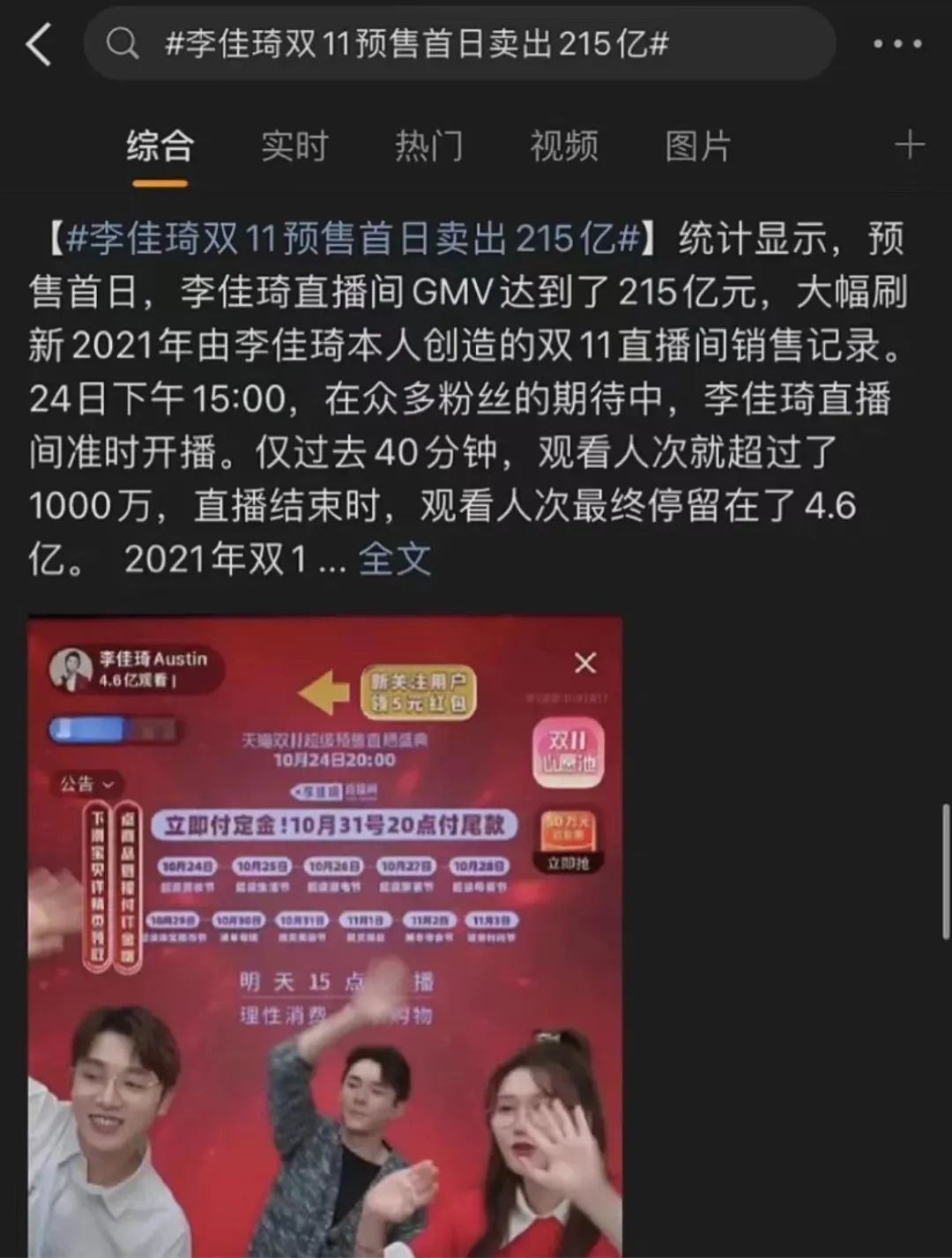
Task: Switch to the 综合 tab
Action: pyautogui.click(x=160, y=146)
